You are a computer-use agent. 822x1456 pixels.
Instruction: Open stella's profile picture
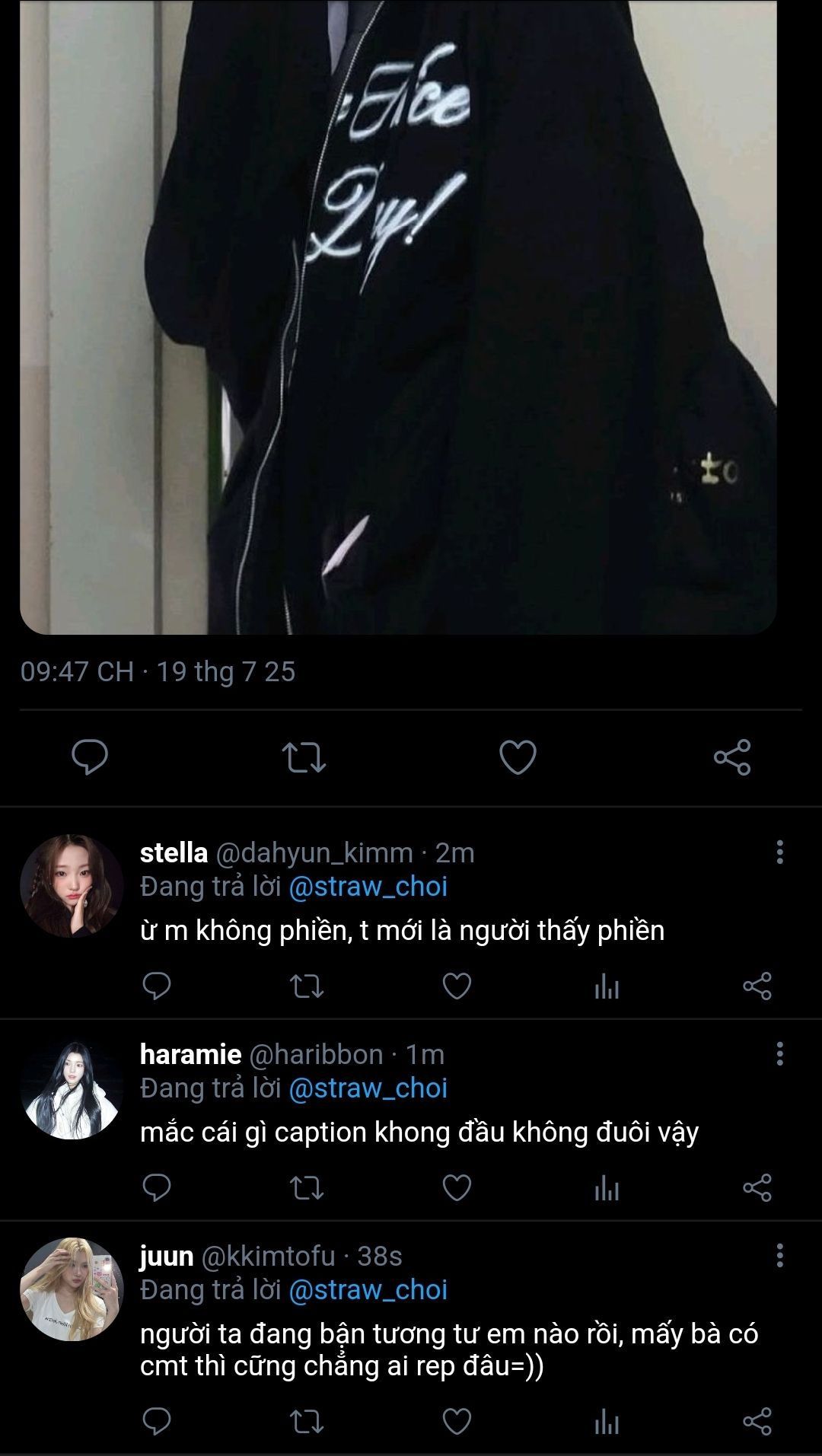(72, 886)
